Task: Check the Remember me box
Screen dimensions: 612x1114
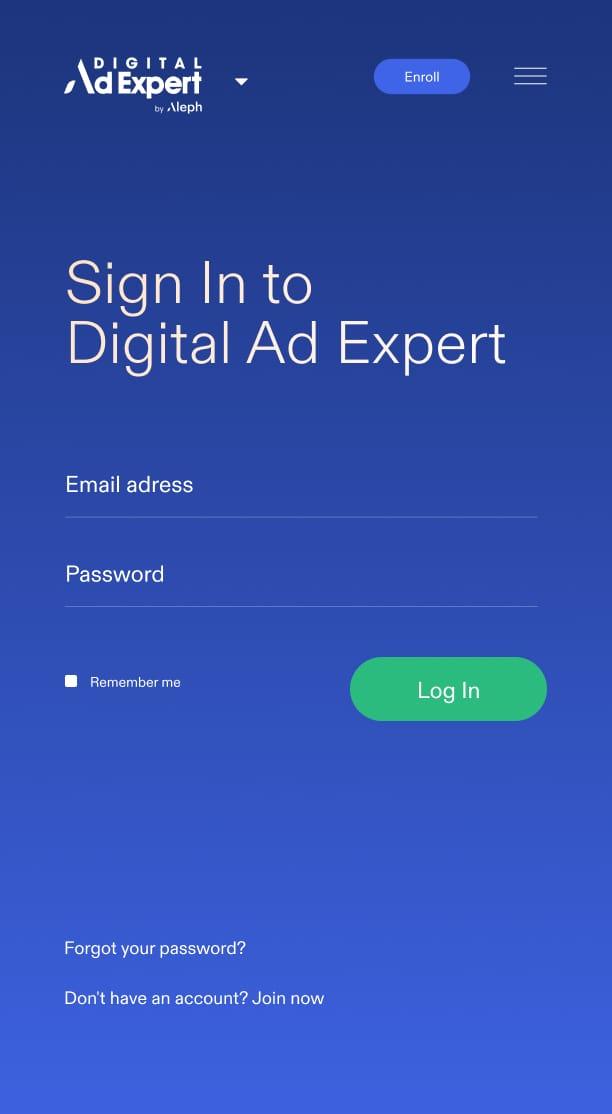Action: pyautogui.click(x=71, y=681)
